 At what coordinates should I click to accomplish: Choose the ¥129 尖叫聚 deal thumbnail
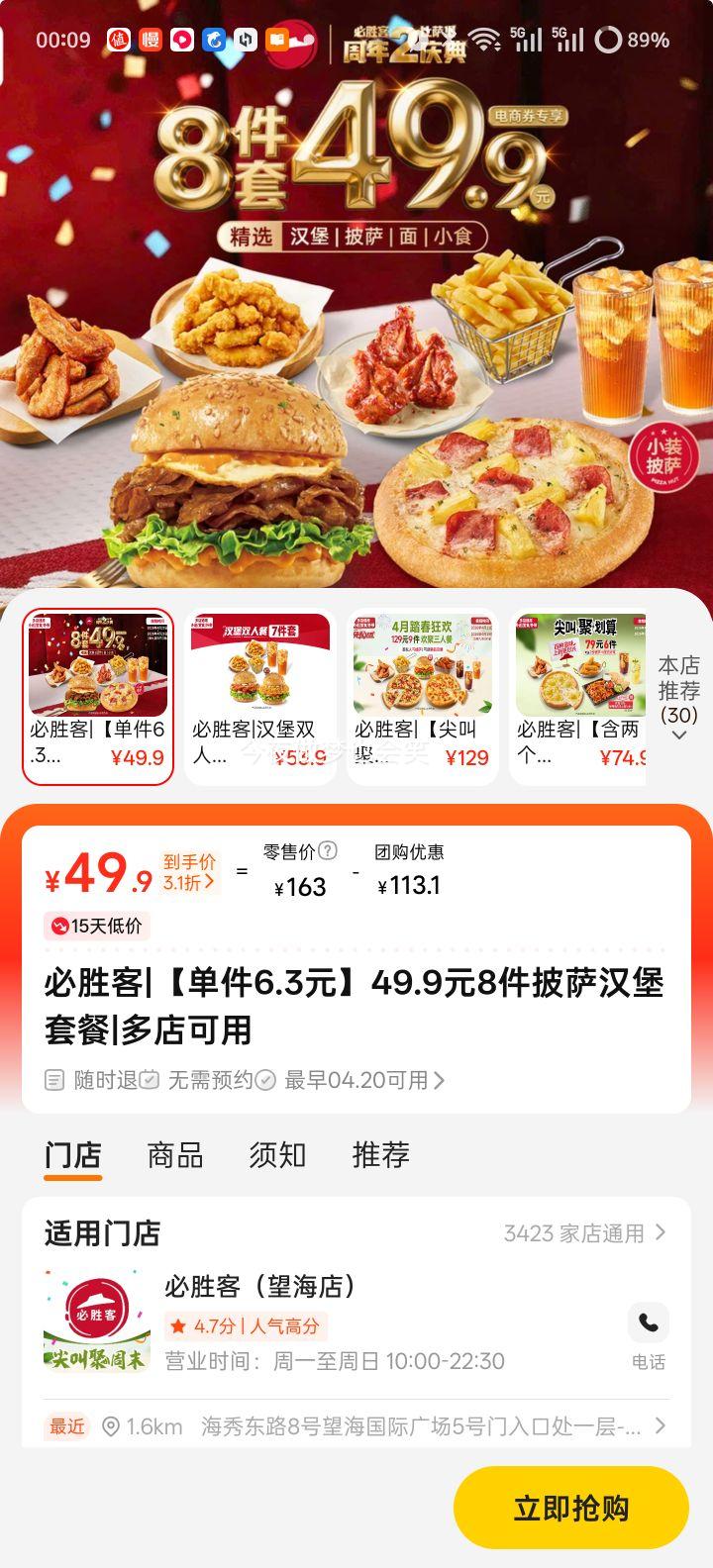pyautogui.click(x=422, y=697)
